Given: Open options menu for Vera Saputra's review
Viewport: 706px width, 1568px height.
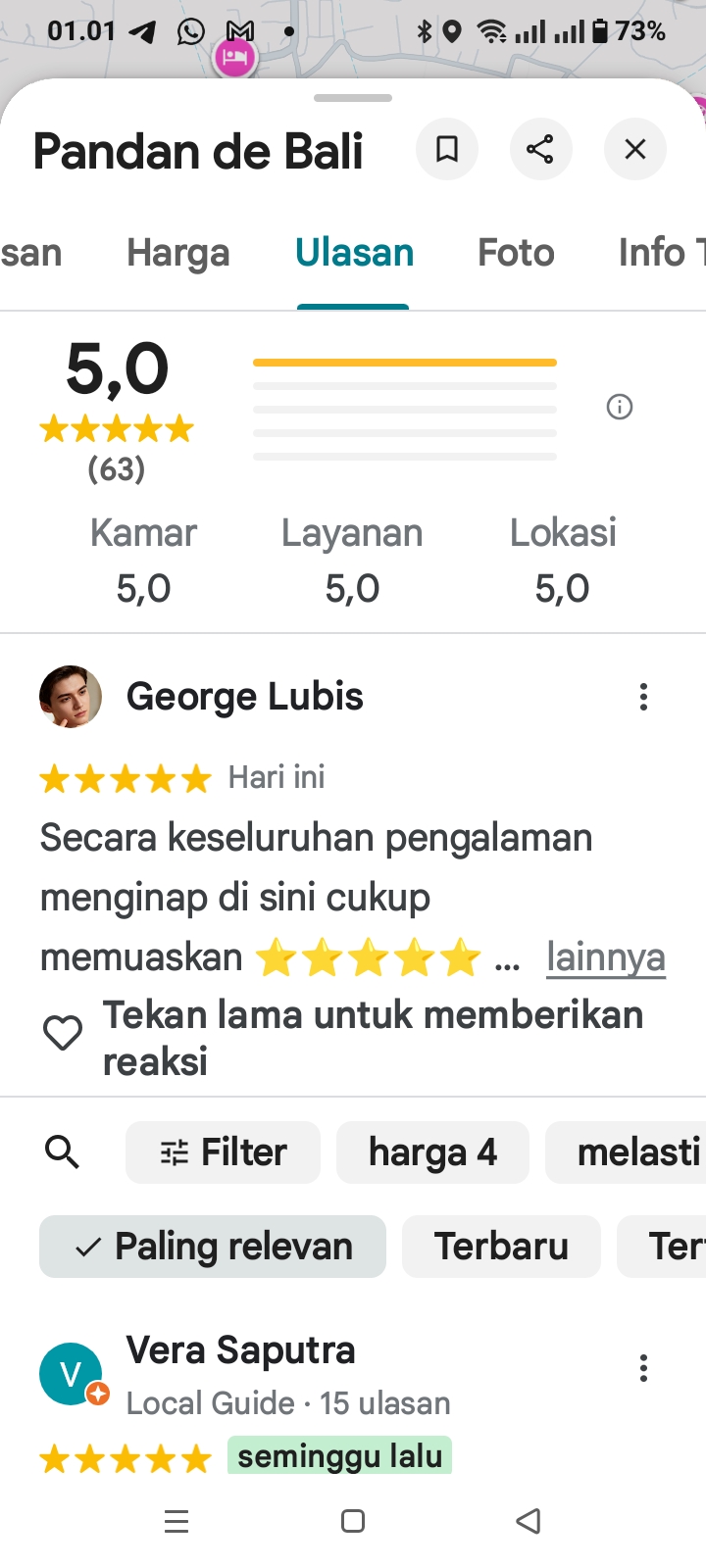Looking at the screenshot, I should pyautogui.click(x=643, y=1368).
